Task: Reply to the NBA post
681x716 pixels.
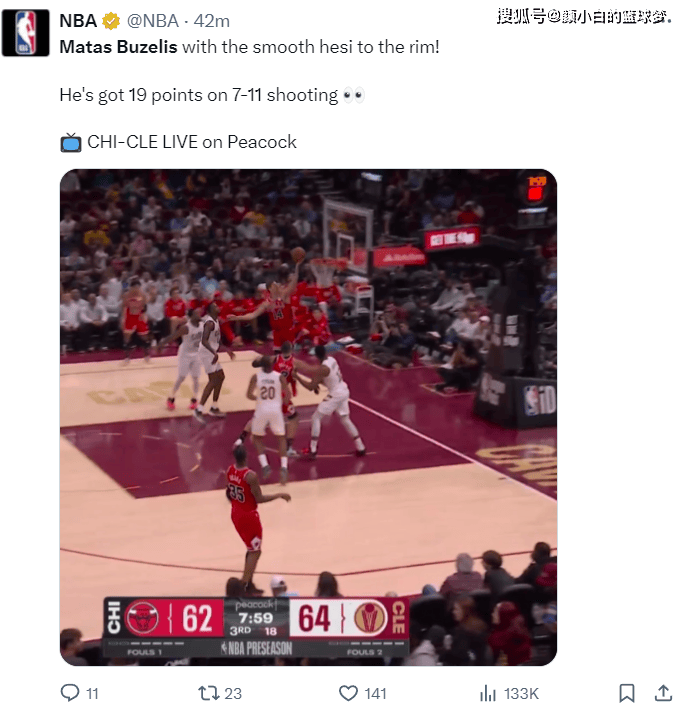Action: click(70, 692)
